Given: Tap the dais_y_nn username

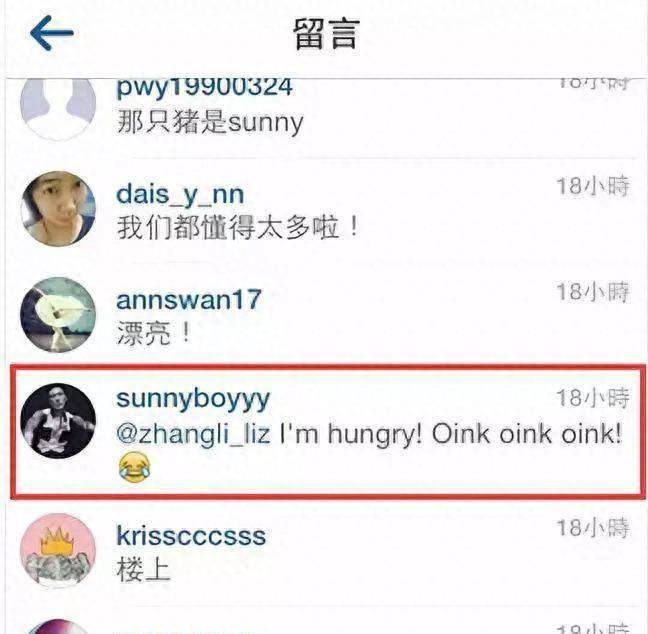Looking at the screenshot, I should 179,194.
